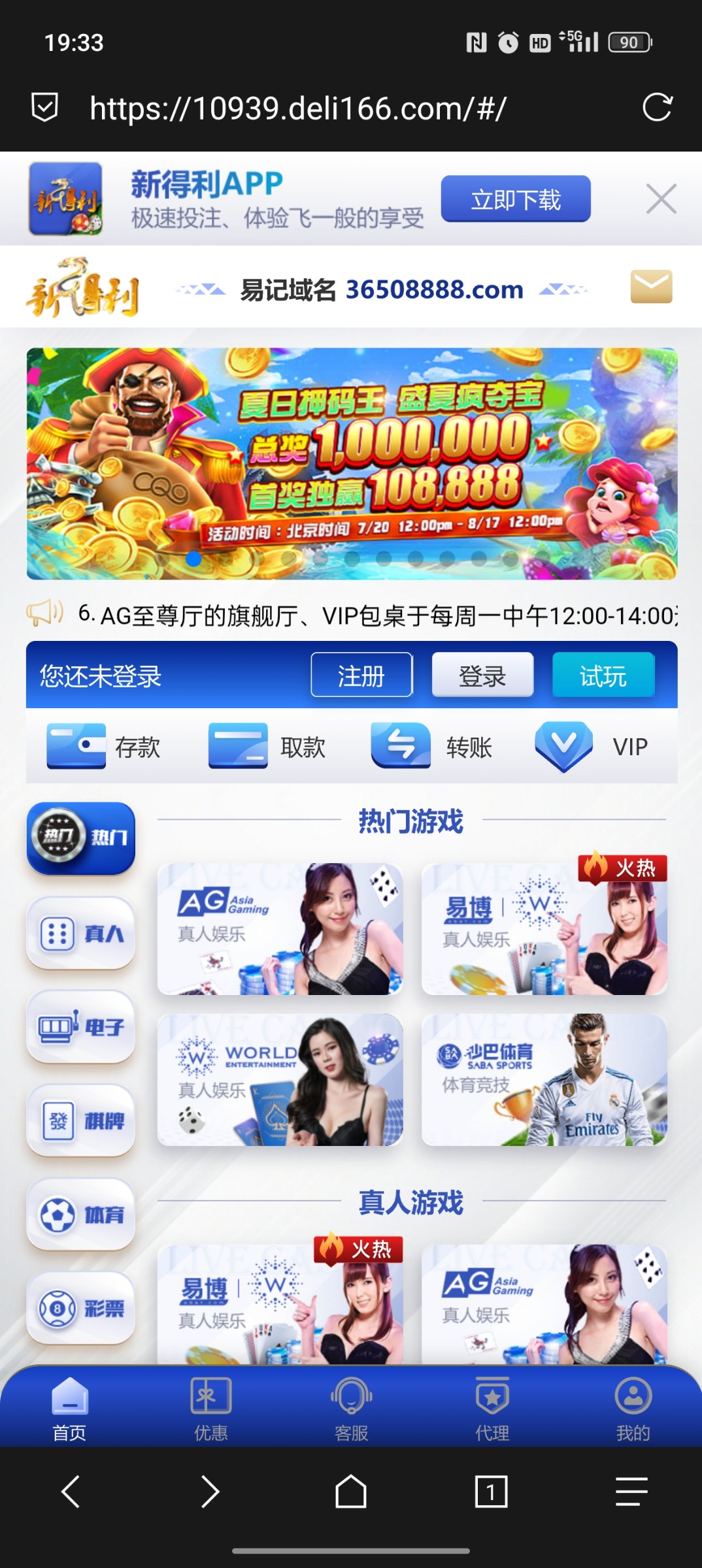Select the 真人 category
This screenshot has width=702, height=1568.
[81, 933]
